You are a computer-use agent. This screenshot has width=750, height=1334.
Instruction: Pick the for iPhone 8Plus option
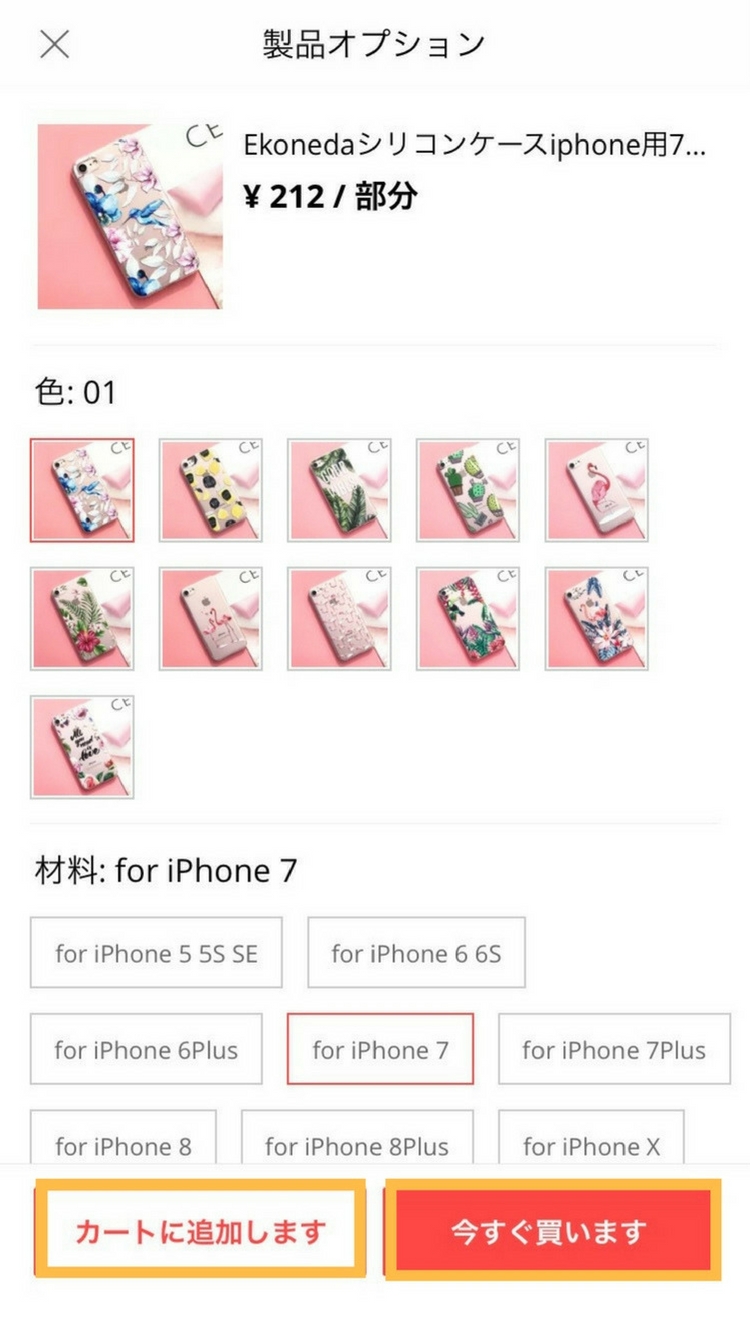click(x=357, y=1144)
